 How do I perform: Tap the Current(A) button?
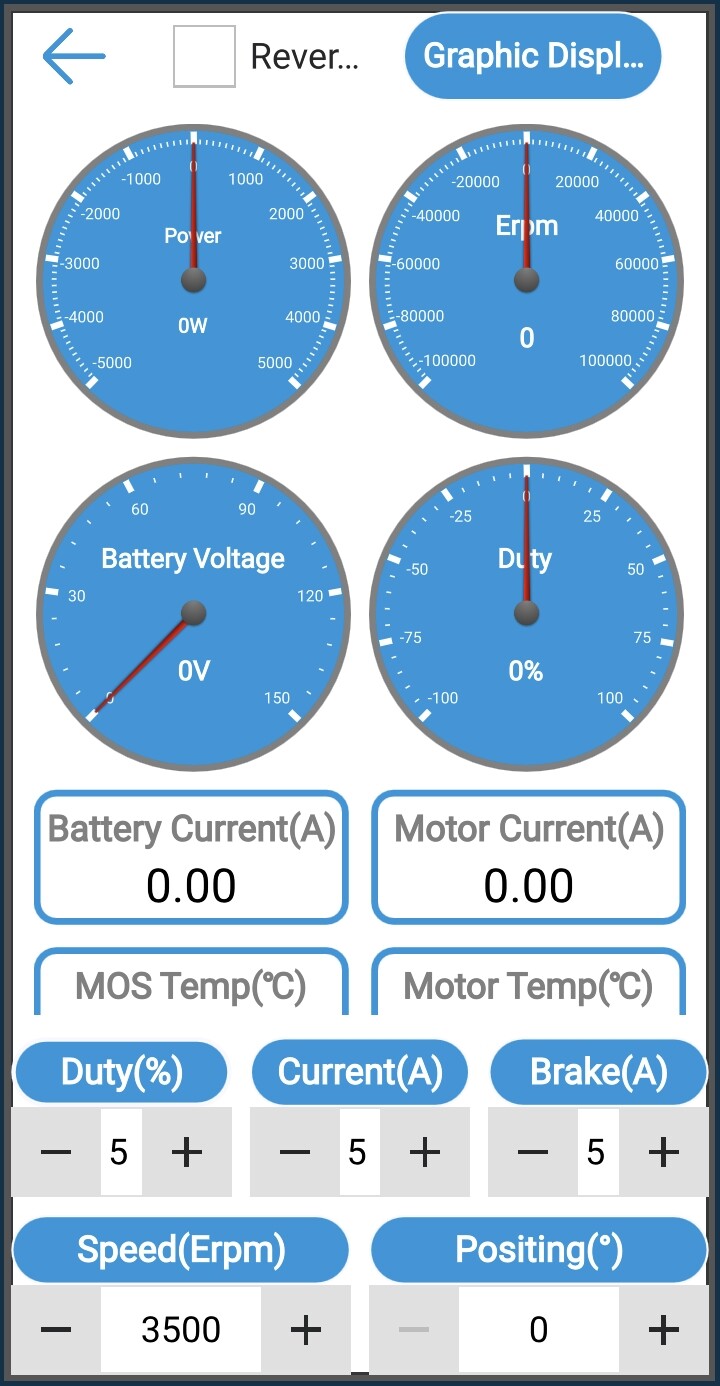pyautogui.click(x=360, y=1072)
